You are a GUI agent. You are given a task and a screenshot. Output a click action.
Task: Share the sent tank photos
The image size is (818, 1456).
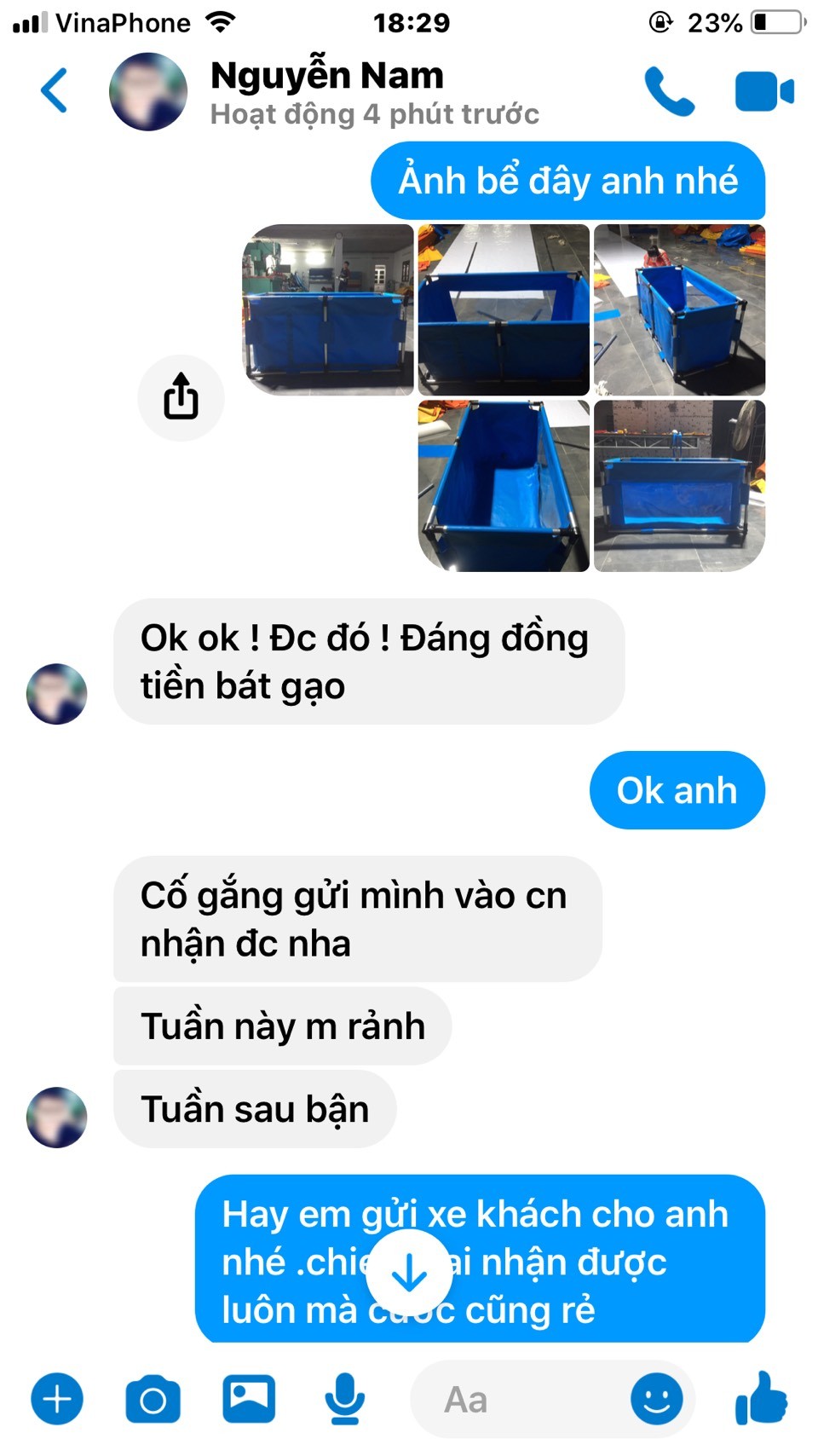coord(181,397)
